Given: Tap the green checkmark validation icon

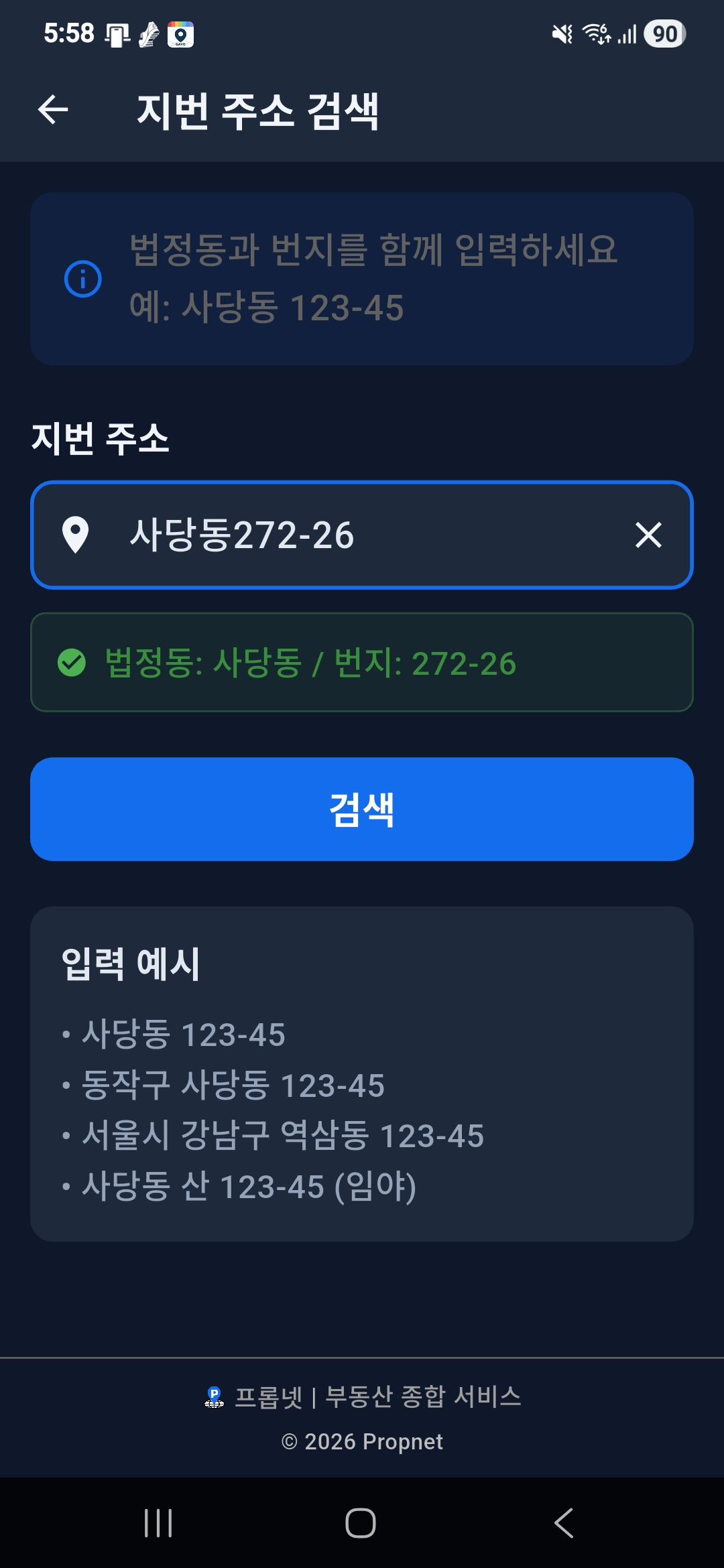Looking at the screenshot, I should (70, 663).
